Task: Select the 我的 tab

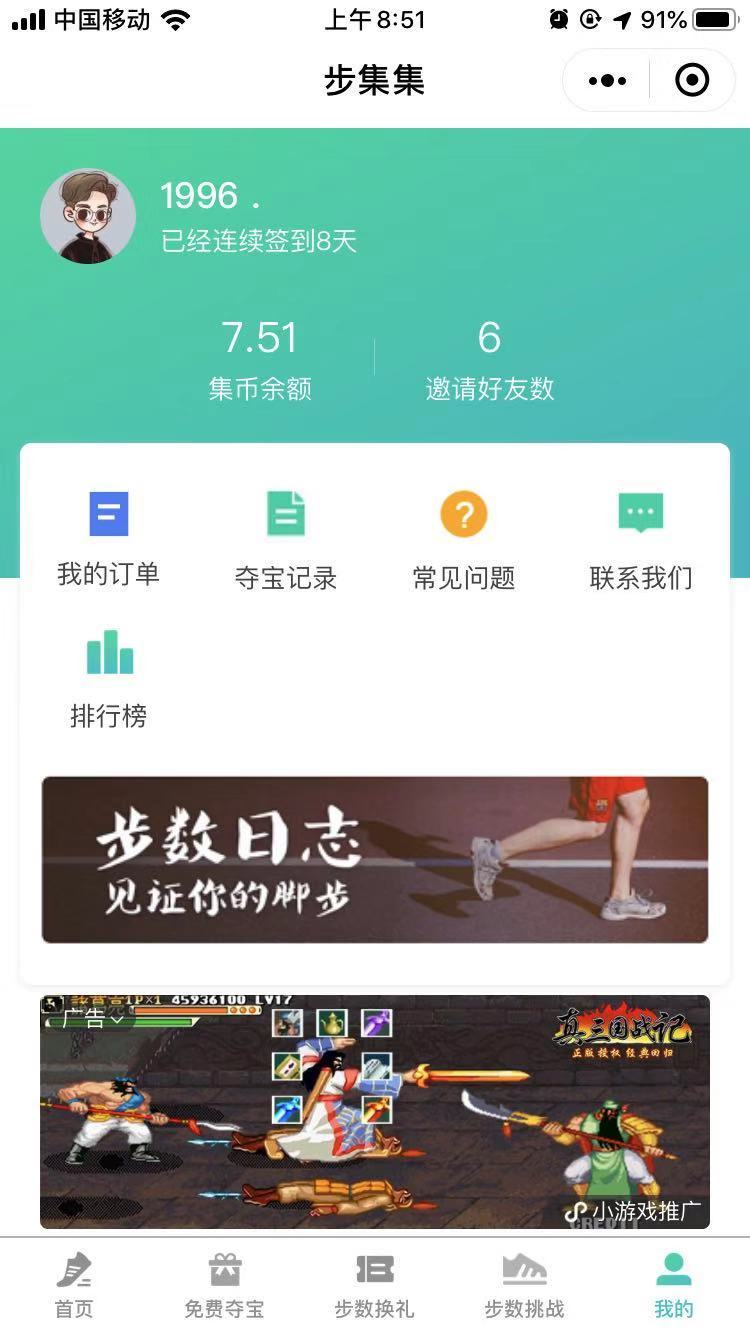Action: pos(674,1286)
